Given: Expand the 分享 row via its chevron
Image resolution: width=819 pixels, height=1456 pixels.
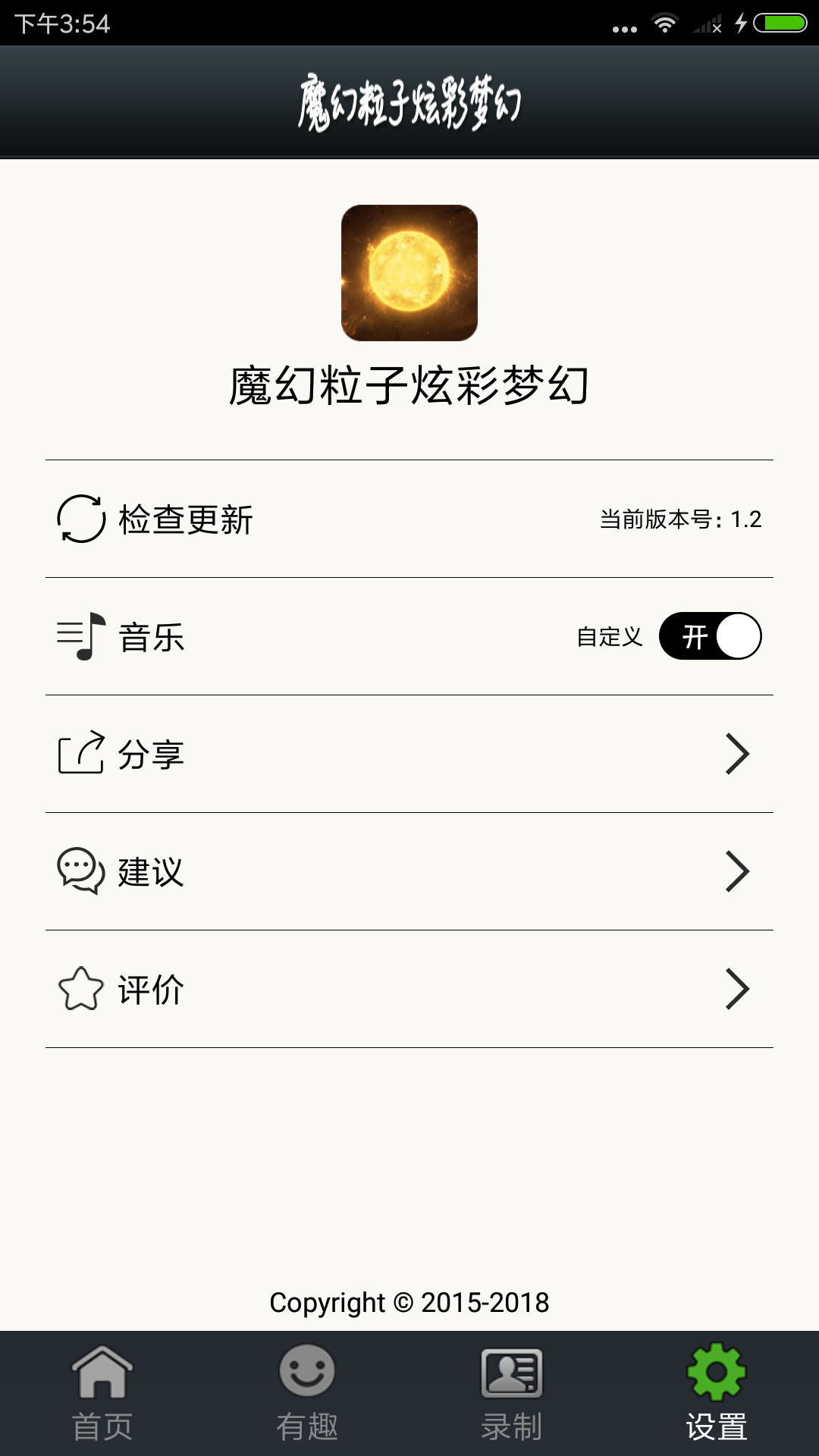Looking at the screenshot, I should [736, 755].
